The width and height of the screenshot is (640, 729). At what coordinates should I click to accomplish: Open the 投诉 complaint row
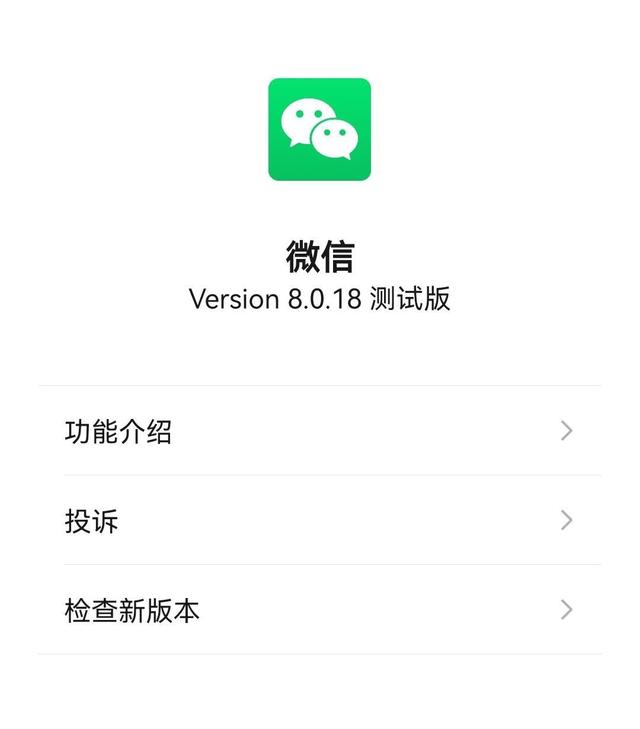click(319, 520)
